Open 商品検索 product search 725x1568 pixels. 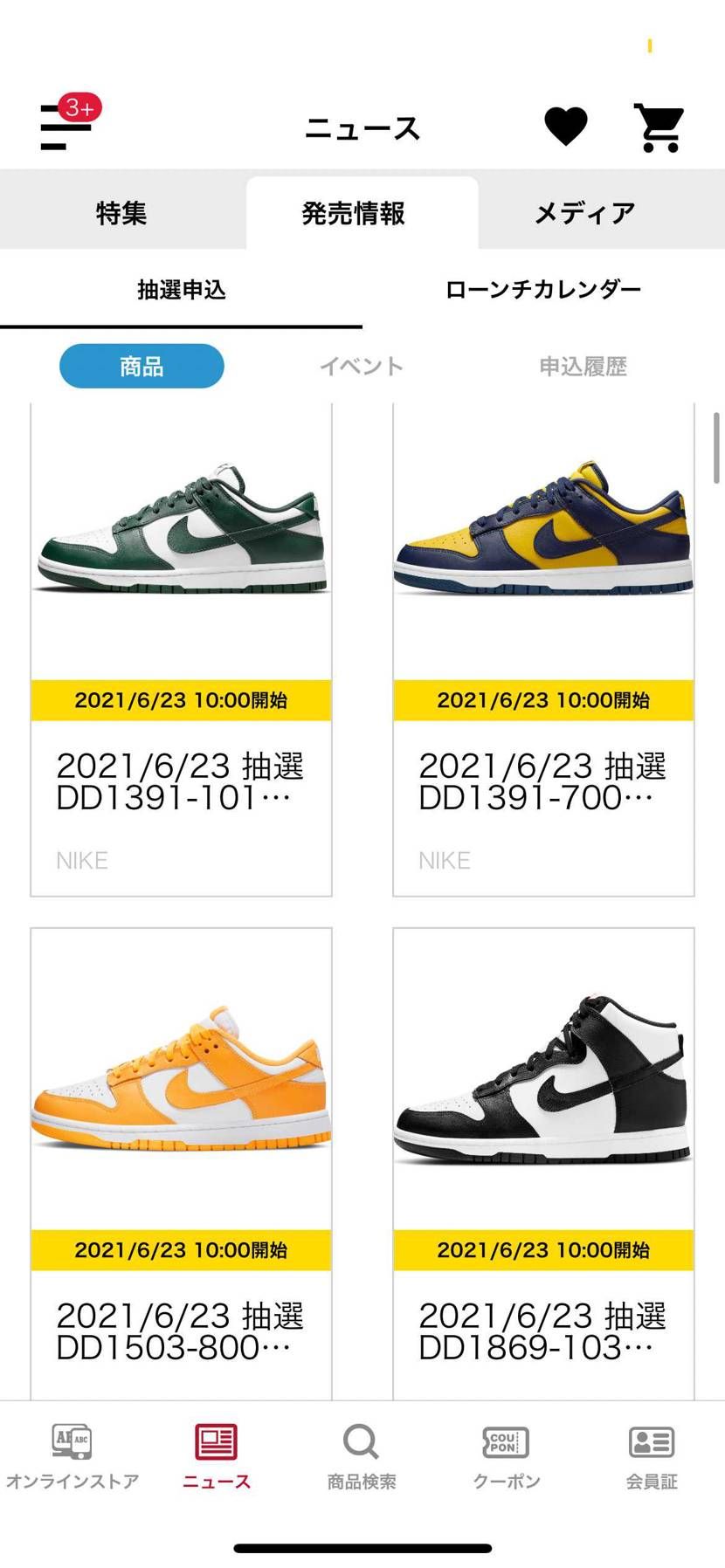coord(362,1455)
